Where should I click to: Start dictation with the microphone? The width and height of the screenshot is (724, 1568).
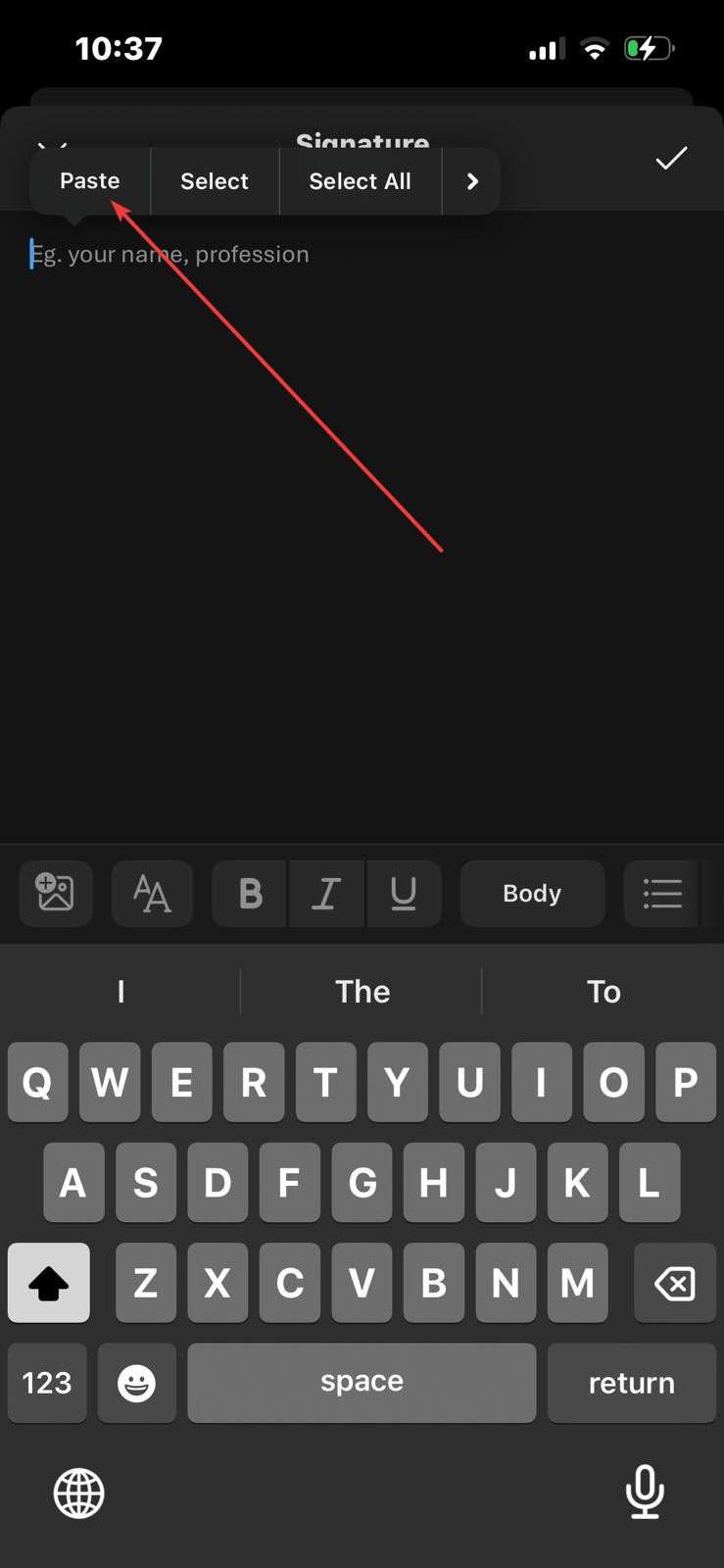tap(644, 1492)
